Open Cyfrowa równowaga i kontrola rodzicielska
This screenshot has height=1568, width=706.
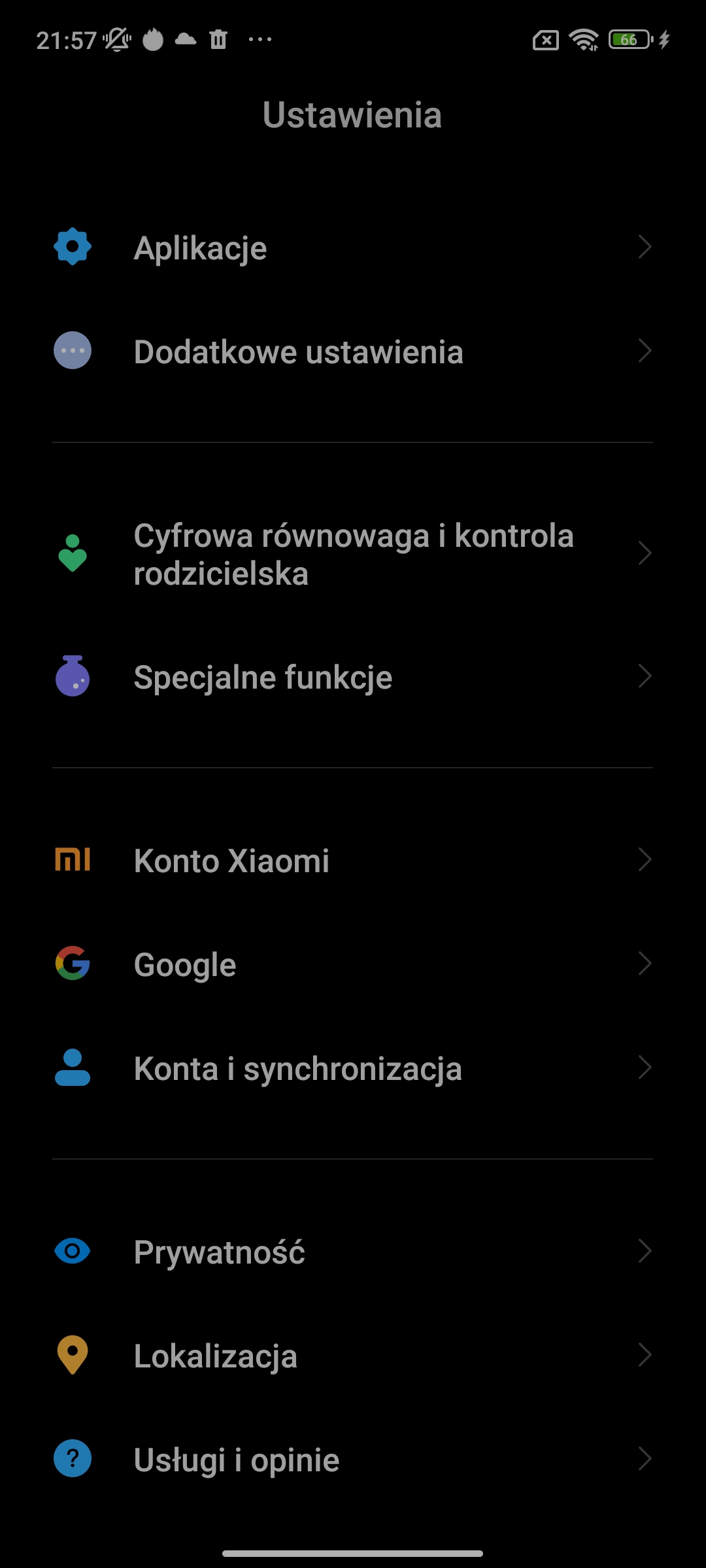tap(353, 554)
